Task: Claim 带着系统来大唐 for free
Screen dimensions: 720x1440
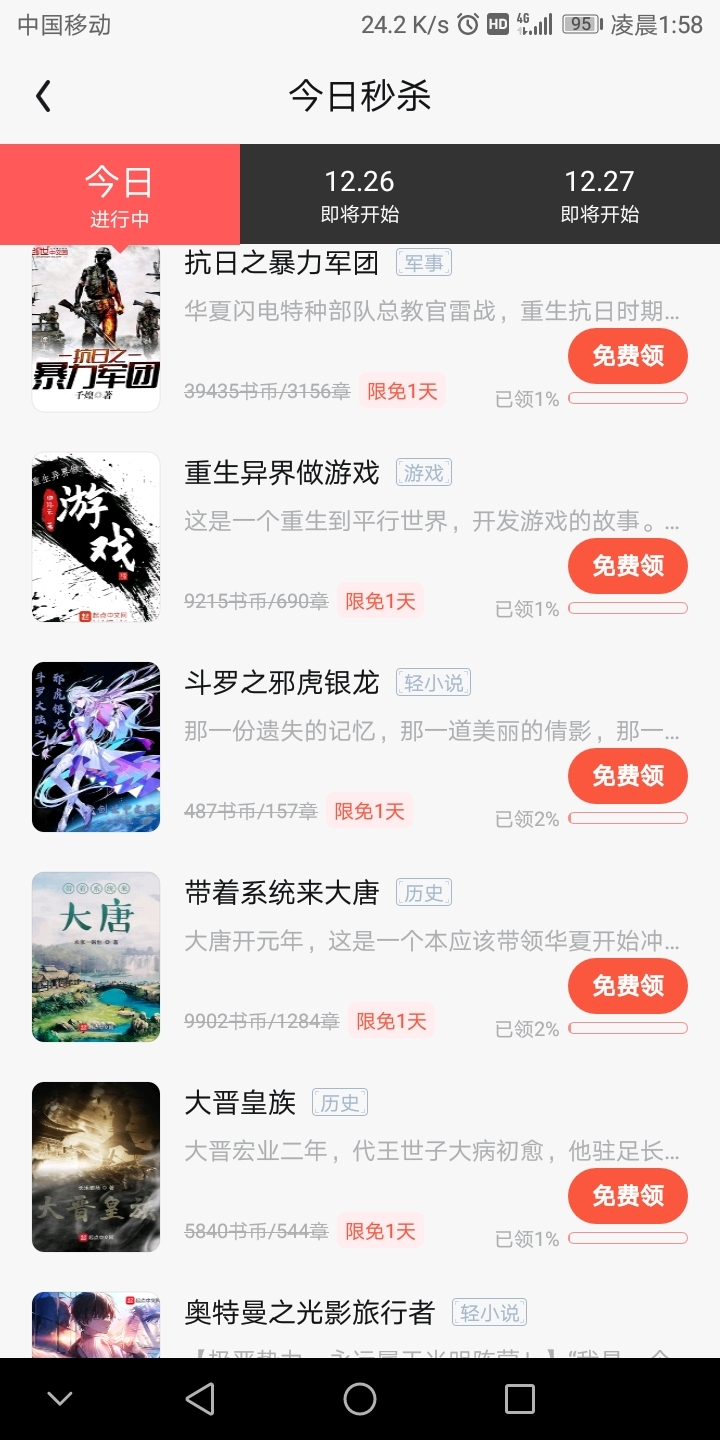Action: 628,986
